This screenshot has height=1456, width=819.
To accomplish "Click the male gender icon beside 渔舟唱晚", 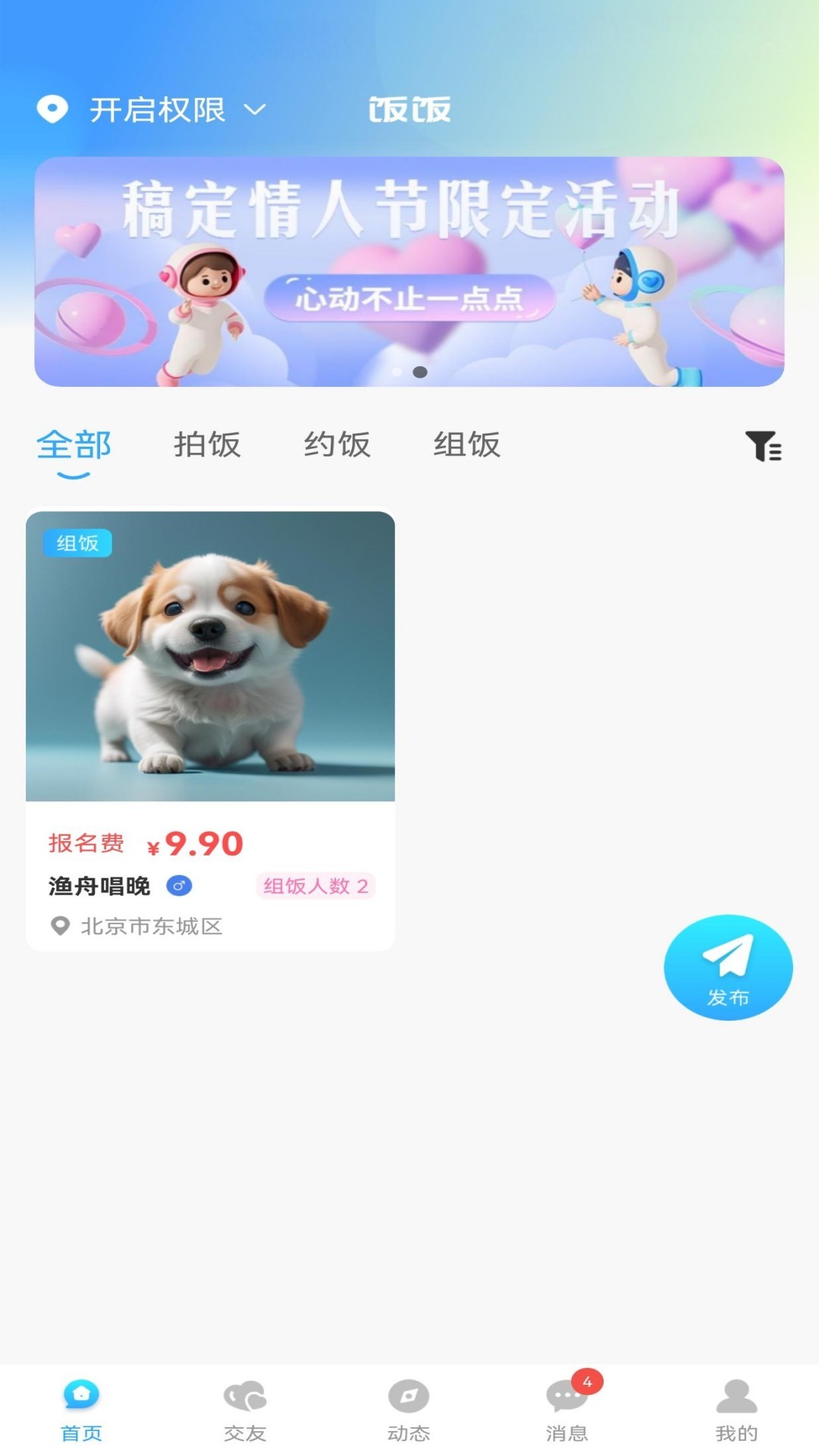I will [180, 885].
